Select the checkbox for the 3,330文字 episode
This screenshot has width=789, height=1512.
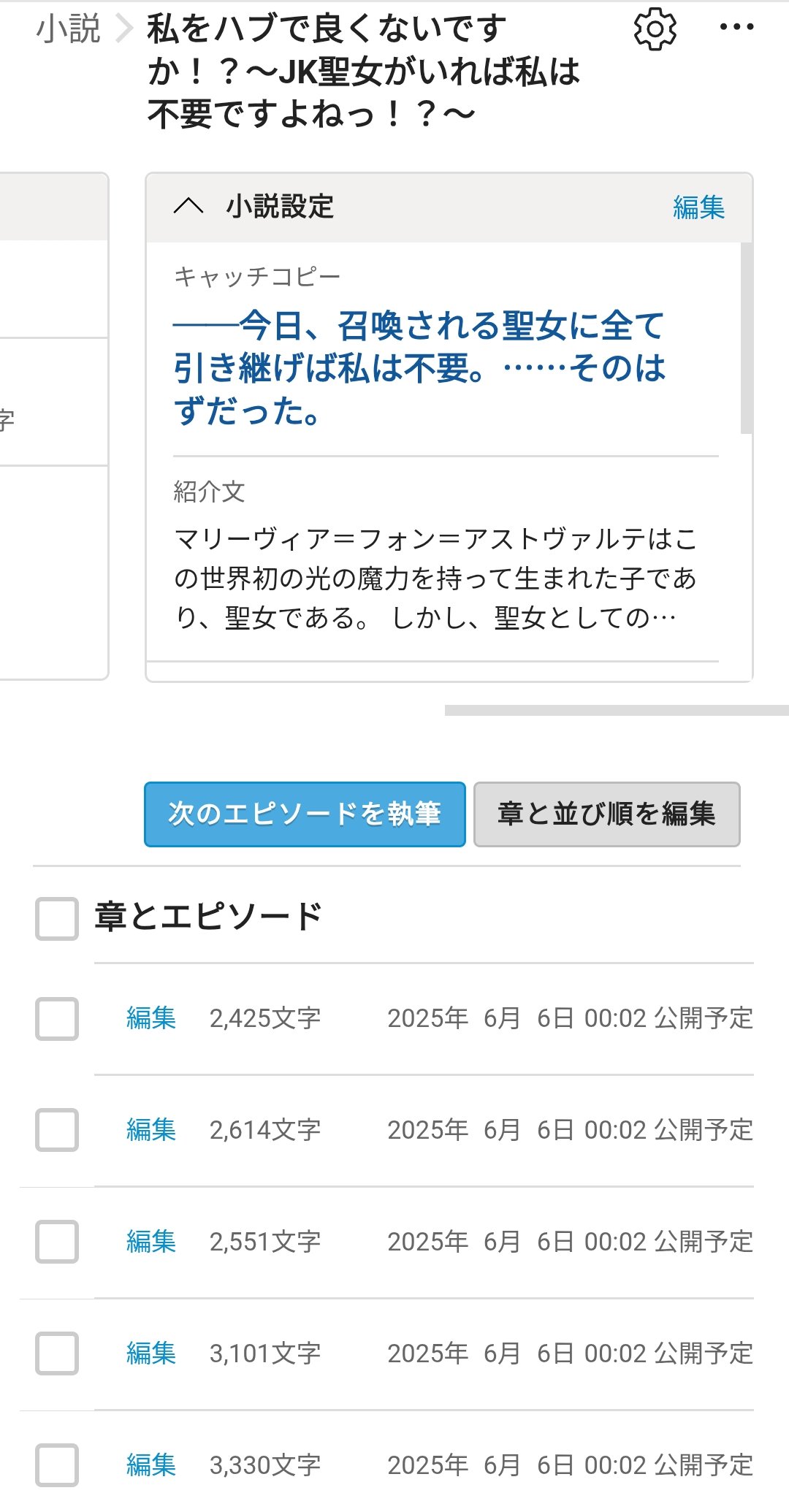[57, 1465]
